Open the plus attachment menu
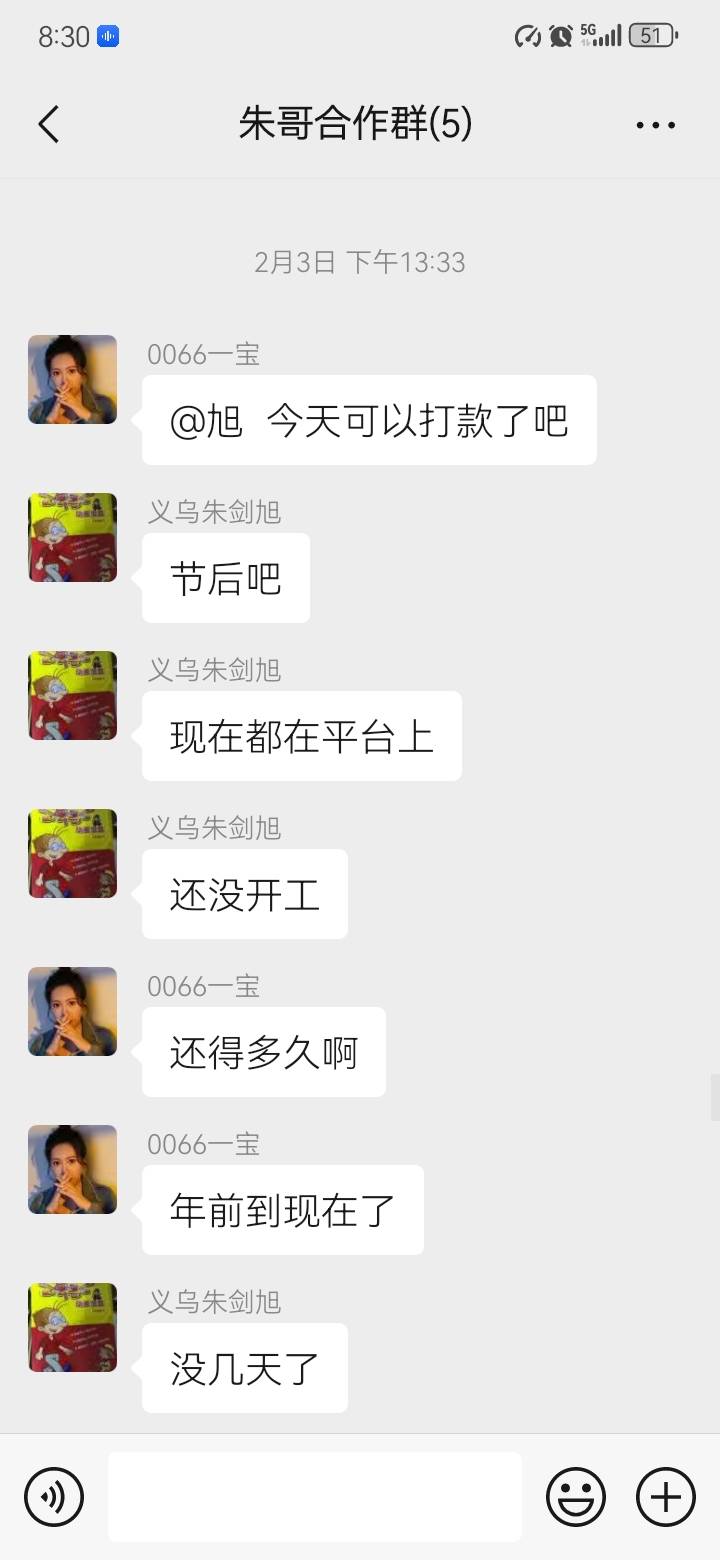This screenshot has height=1560, width=720. click(666, 1497)
